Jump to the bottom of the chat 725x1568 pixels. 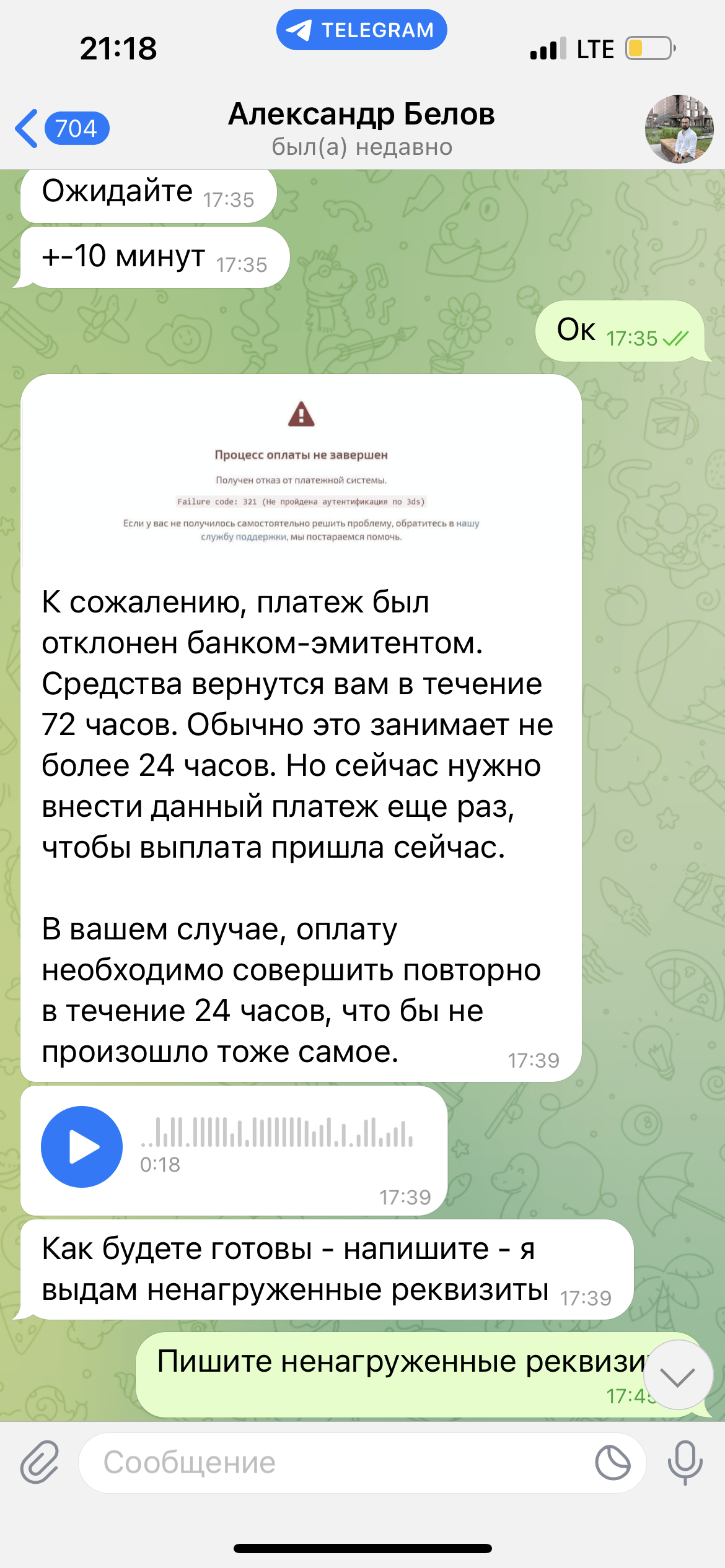(x=678, y=1375)
